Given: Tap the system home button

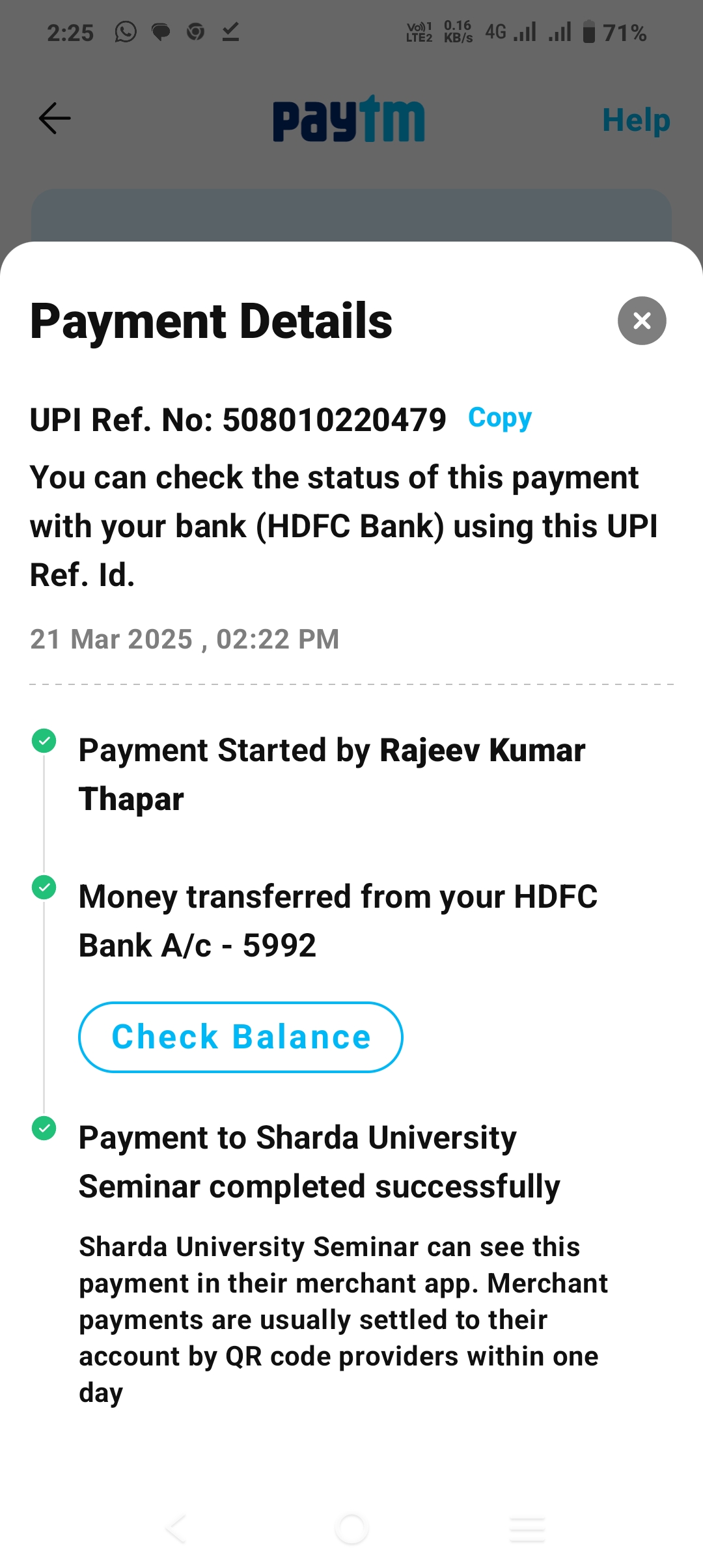Looking at the screenshot, I should point(351,1528).
